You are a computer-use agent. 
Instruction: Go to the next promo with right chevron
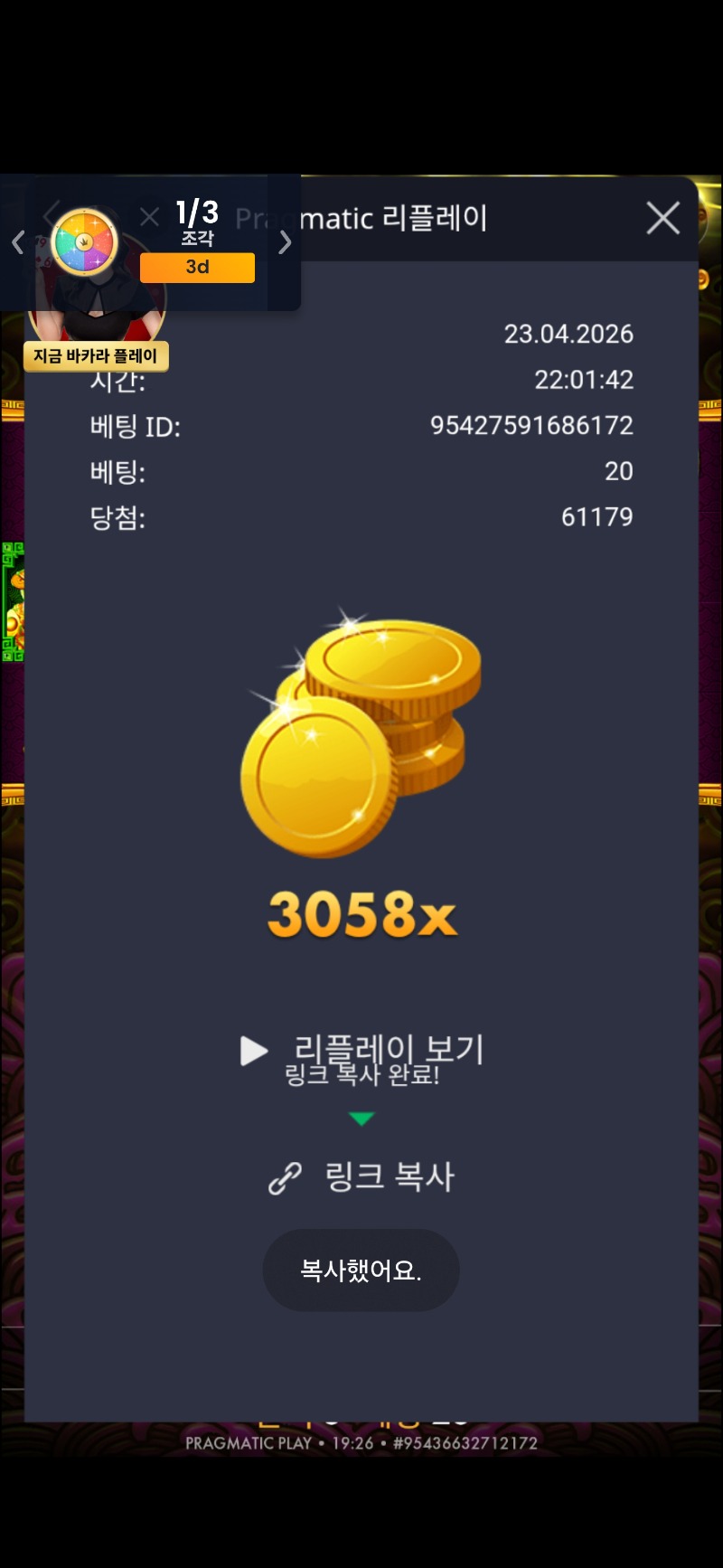(x=285, y=241)
